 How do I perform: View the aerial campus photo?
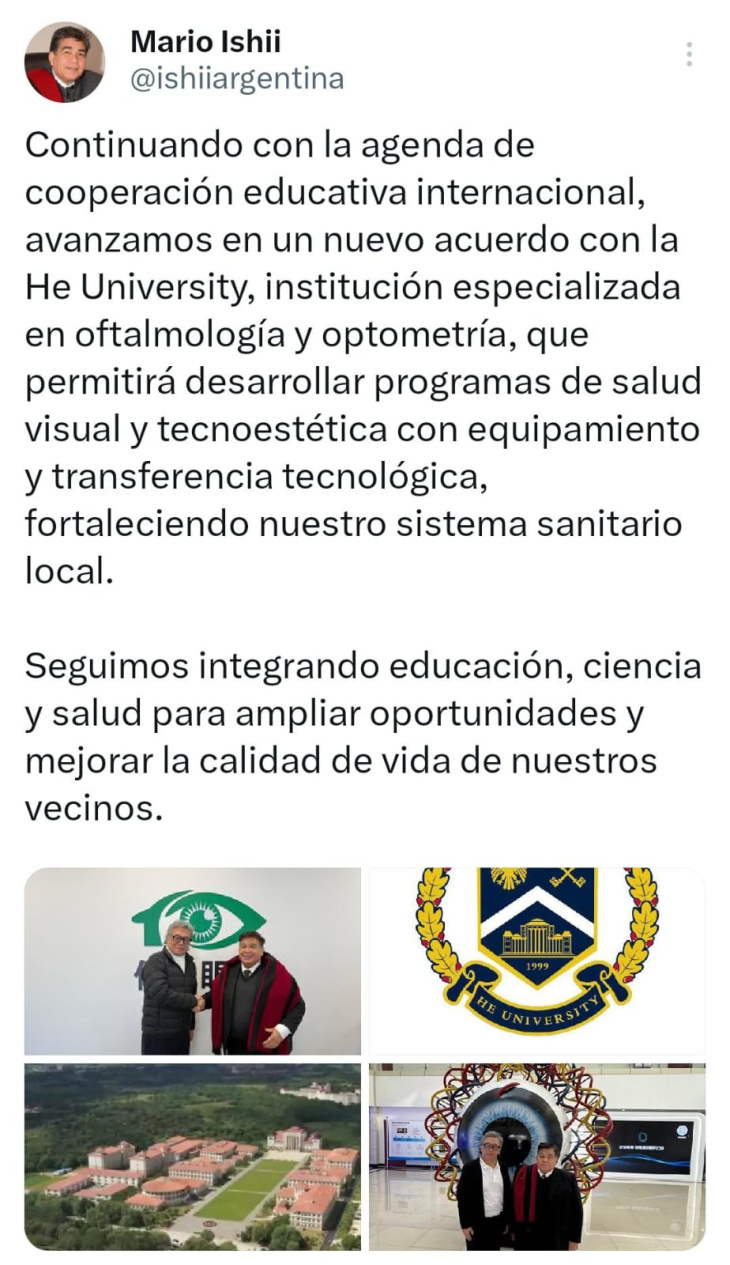coord(192,1156)
